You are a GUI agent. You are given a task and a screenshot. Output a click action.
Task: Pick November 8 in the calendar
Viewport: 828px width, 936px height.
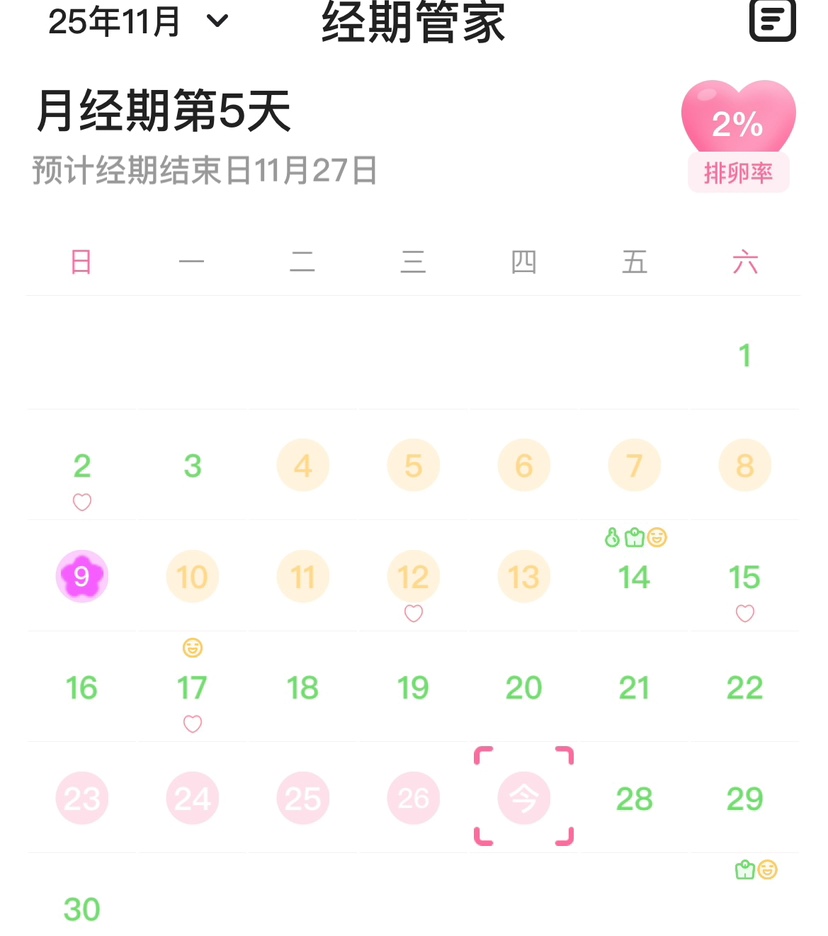click(745, 466)
